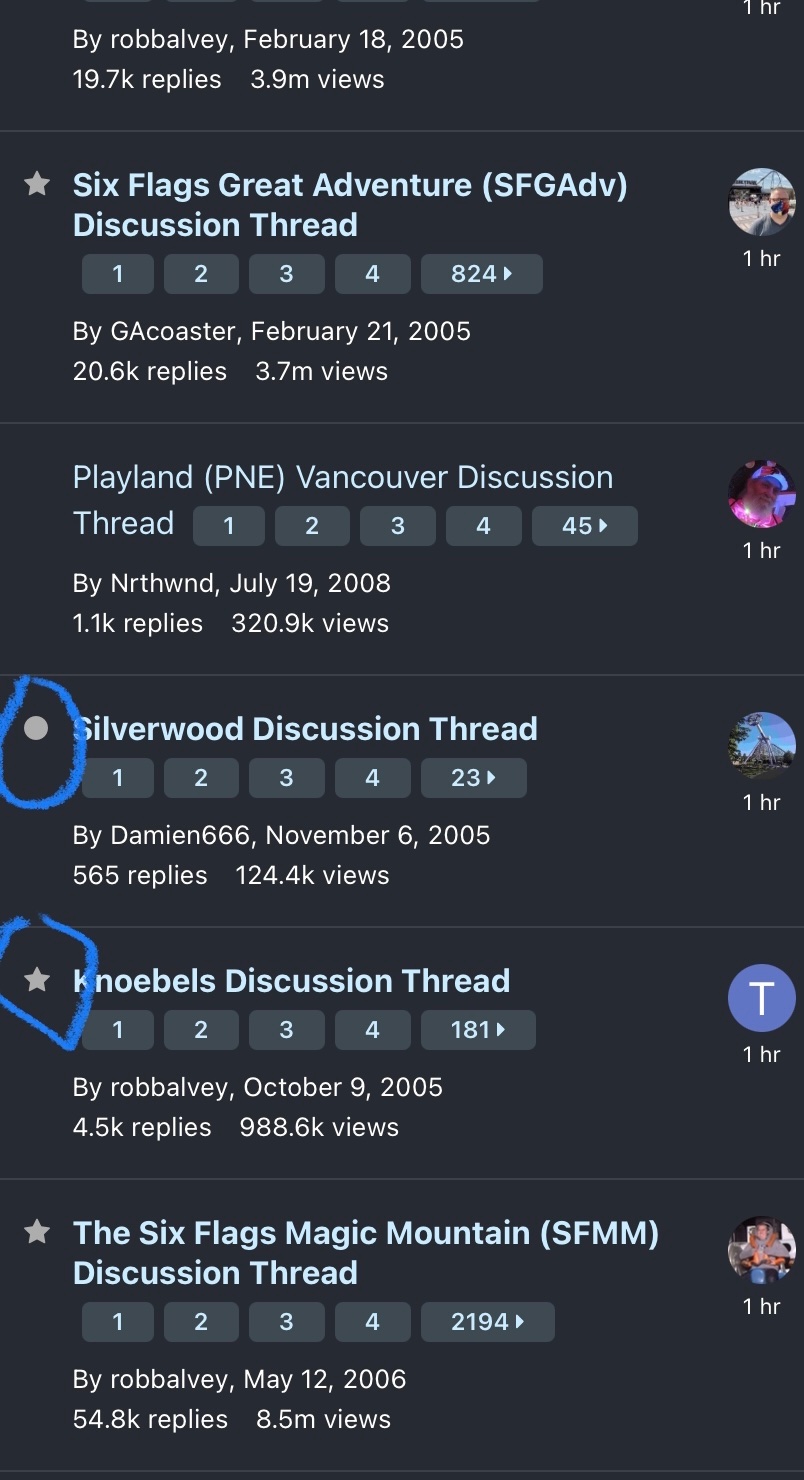Select page 2 of the Silverwood thread
Image resolution: width=804 pixels, height=1480 pixels.
click(x=201, y=778)
